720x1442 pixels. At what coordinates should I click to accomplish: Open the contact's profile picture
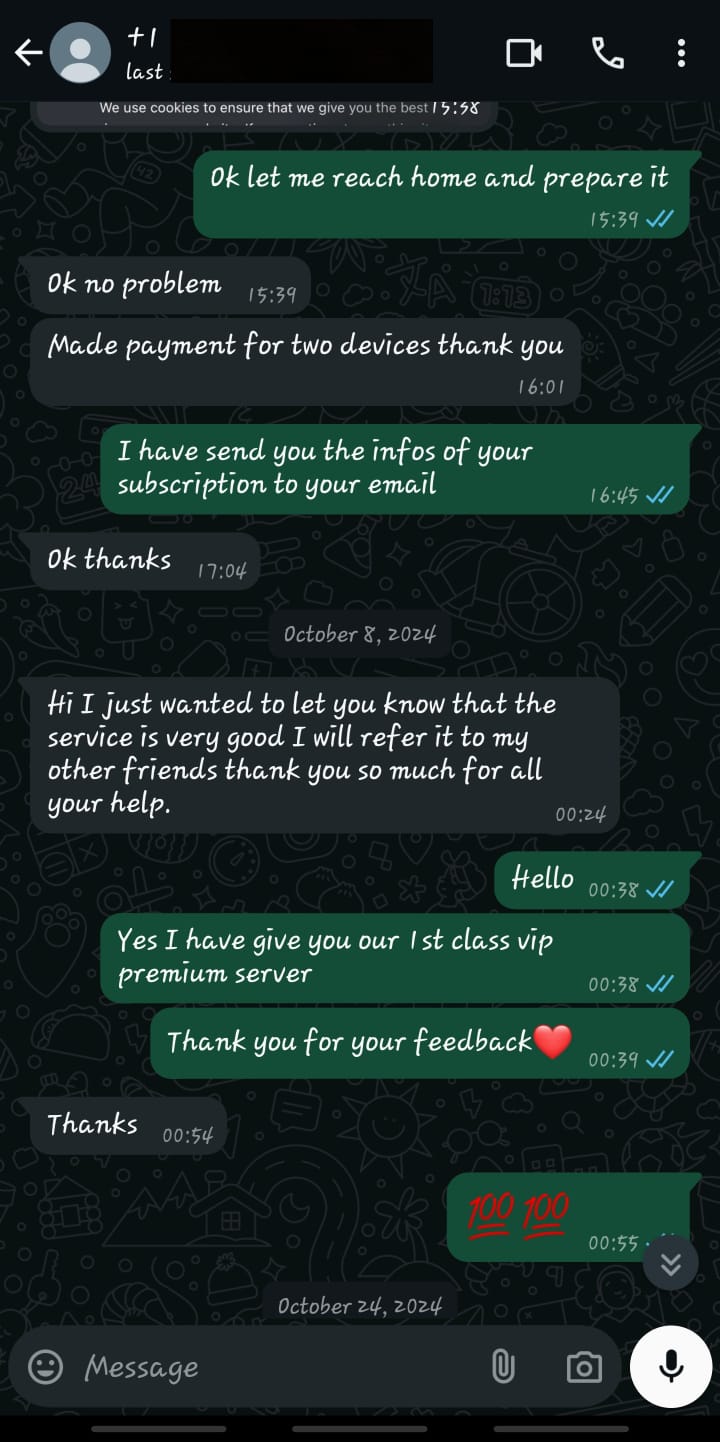pyautogui.click(x=80, y=53)
